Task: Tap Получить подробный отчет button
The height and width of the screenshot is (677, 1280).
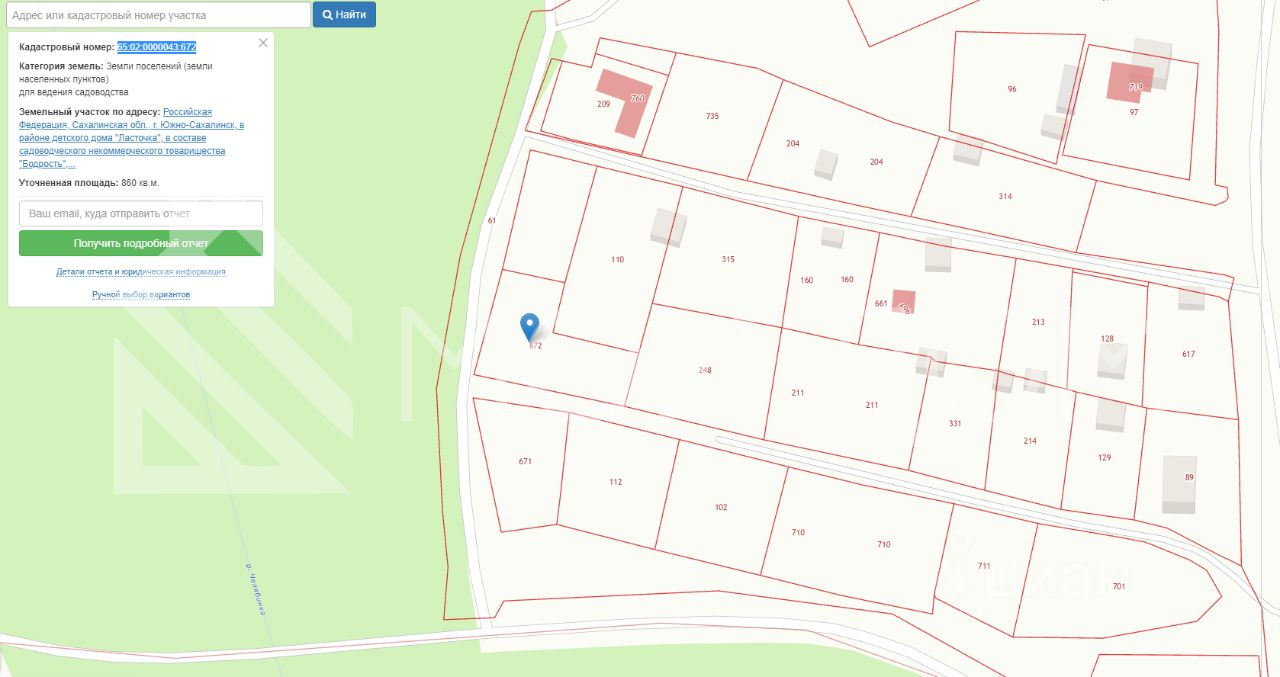Action: [141, 243]
